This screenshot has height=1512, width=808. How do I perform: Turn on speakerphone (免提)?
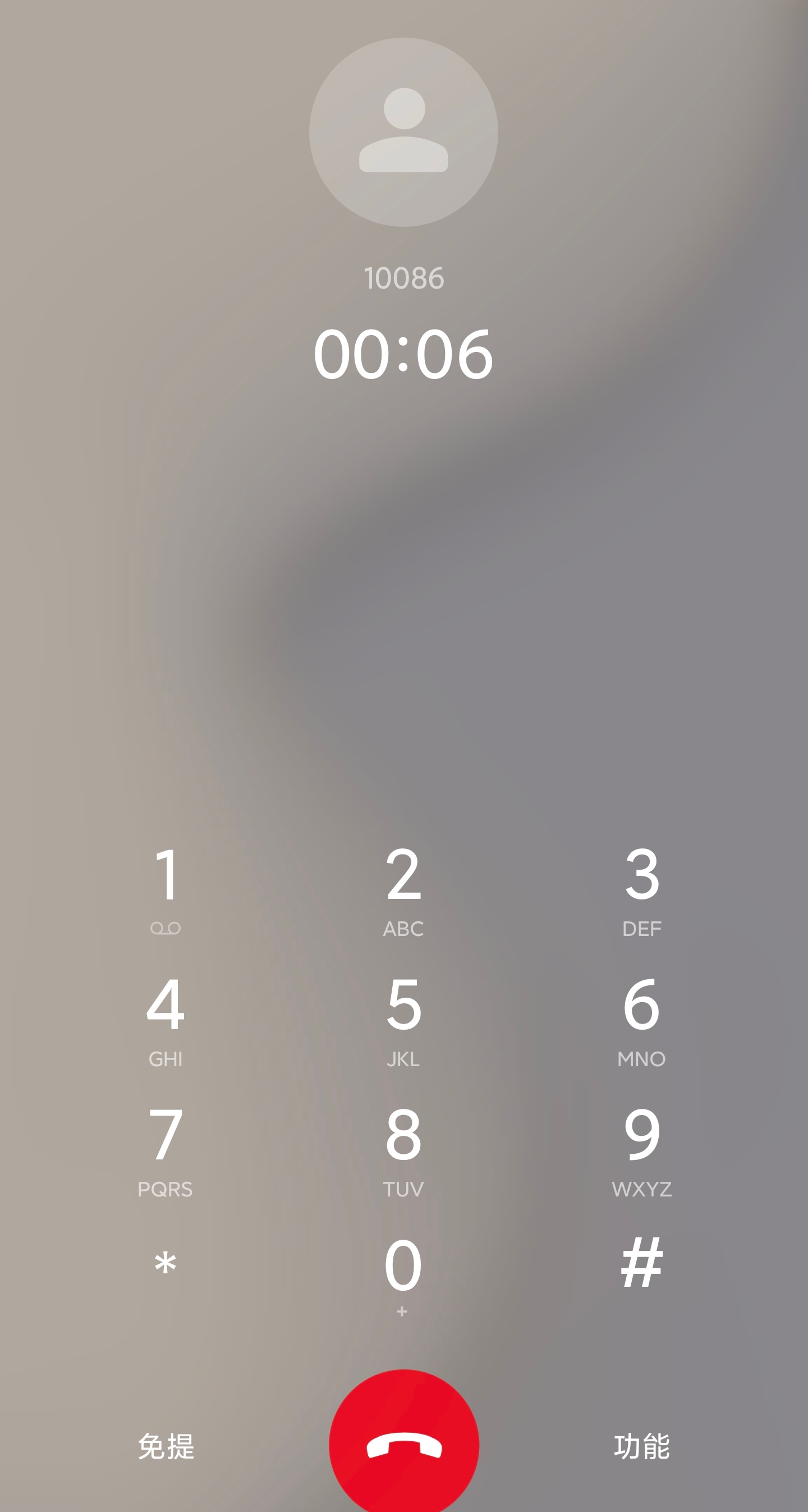(x=166, y=1446)
